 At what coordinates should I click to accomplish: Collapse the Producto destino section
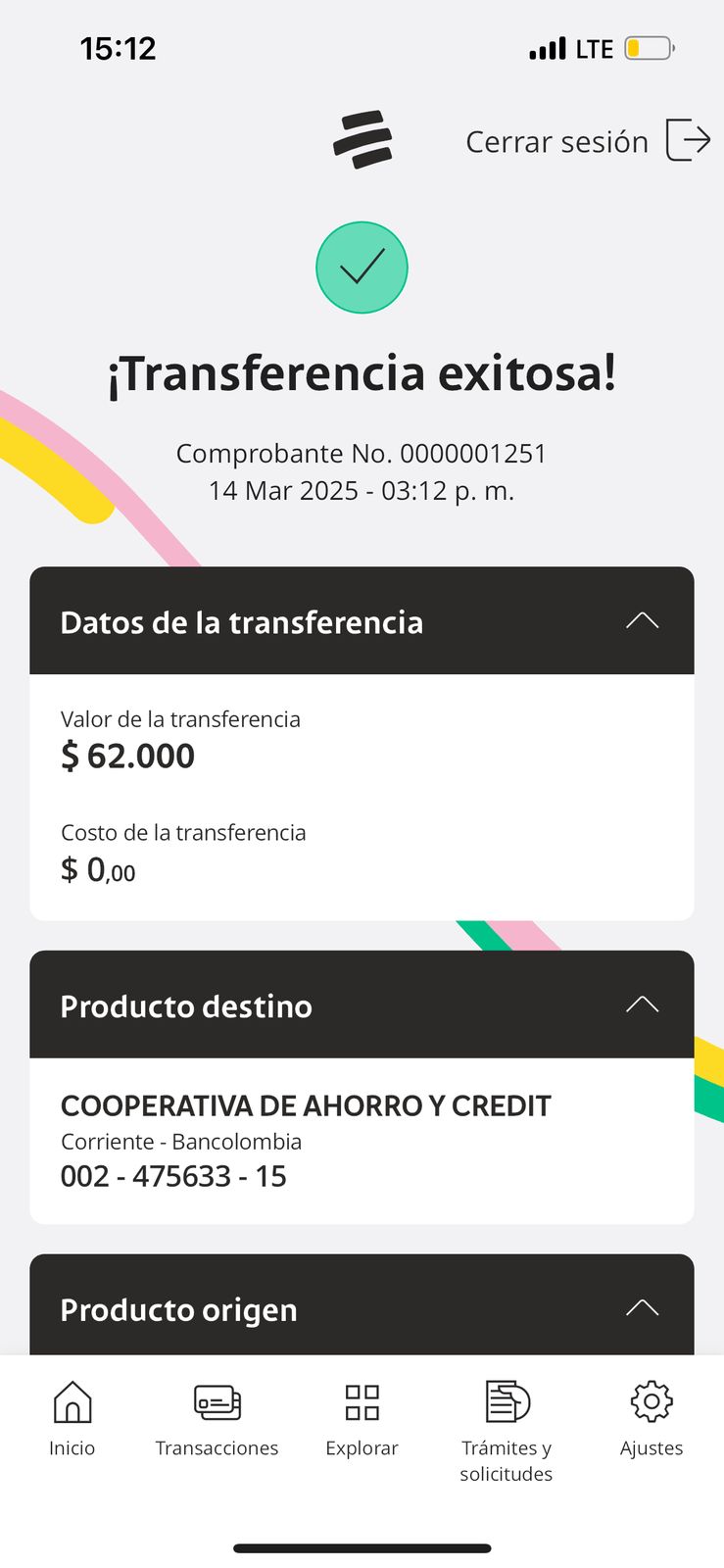(642, 1005)
